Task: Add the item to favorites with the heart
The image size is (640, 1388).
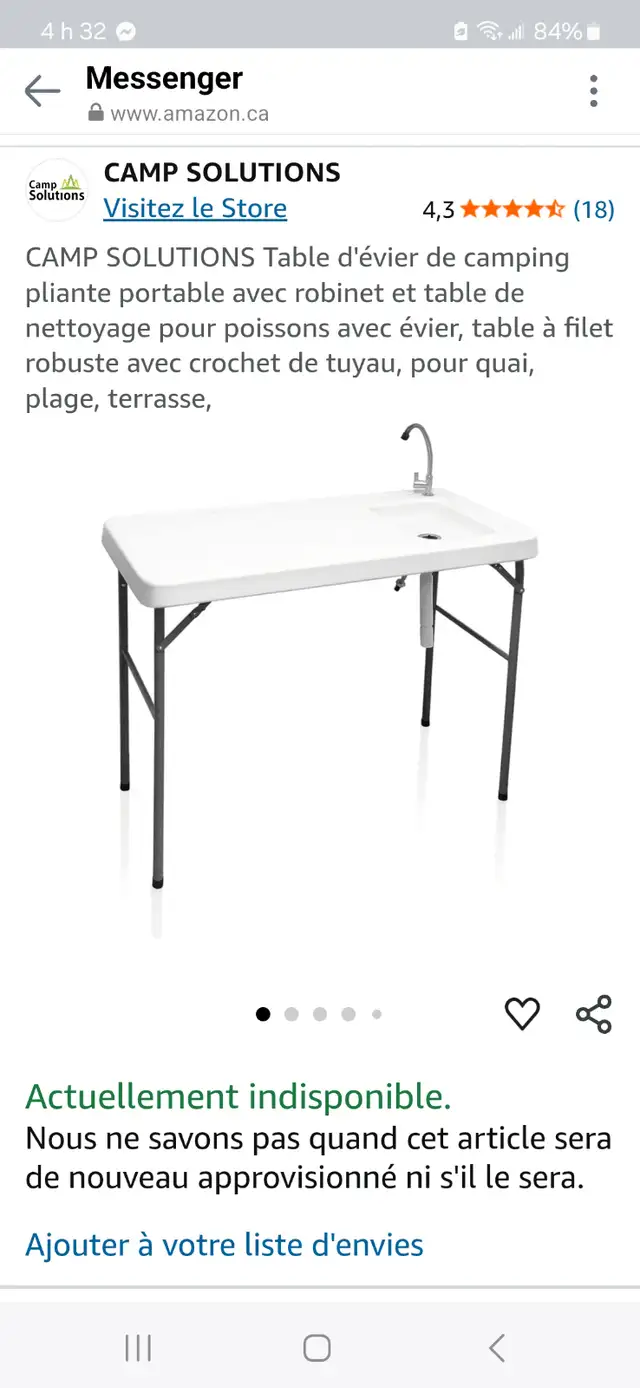Action: tap(522, 1014)
